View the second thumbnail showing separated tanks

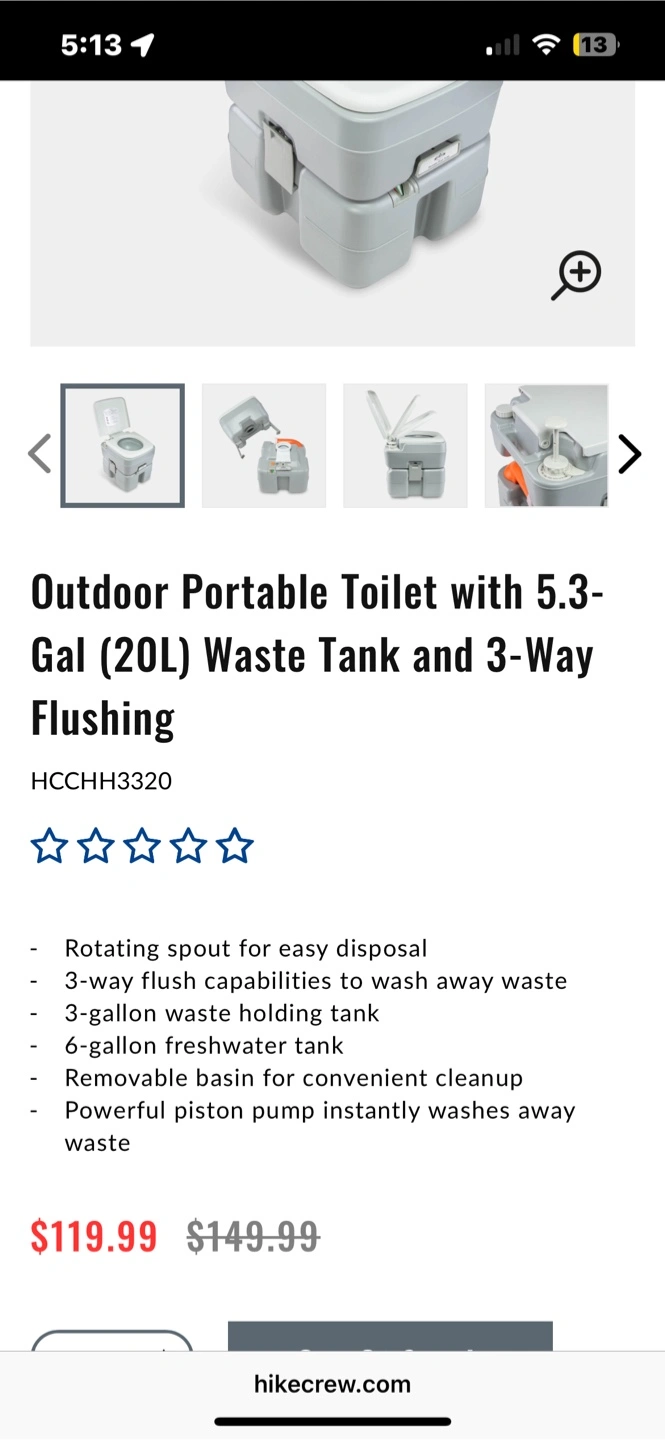pyautogui.click(x=264, y=446)
